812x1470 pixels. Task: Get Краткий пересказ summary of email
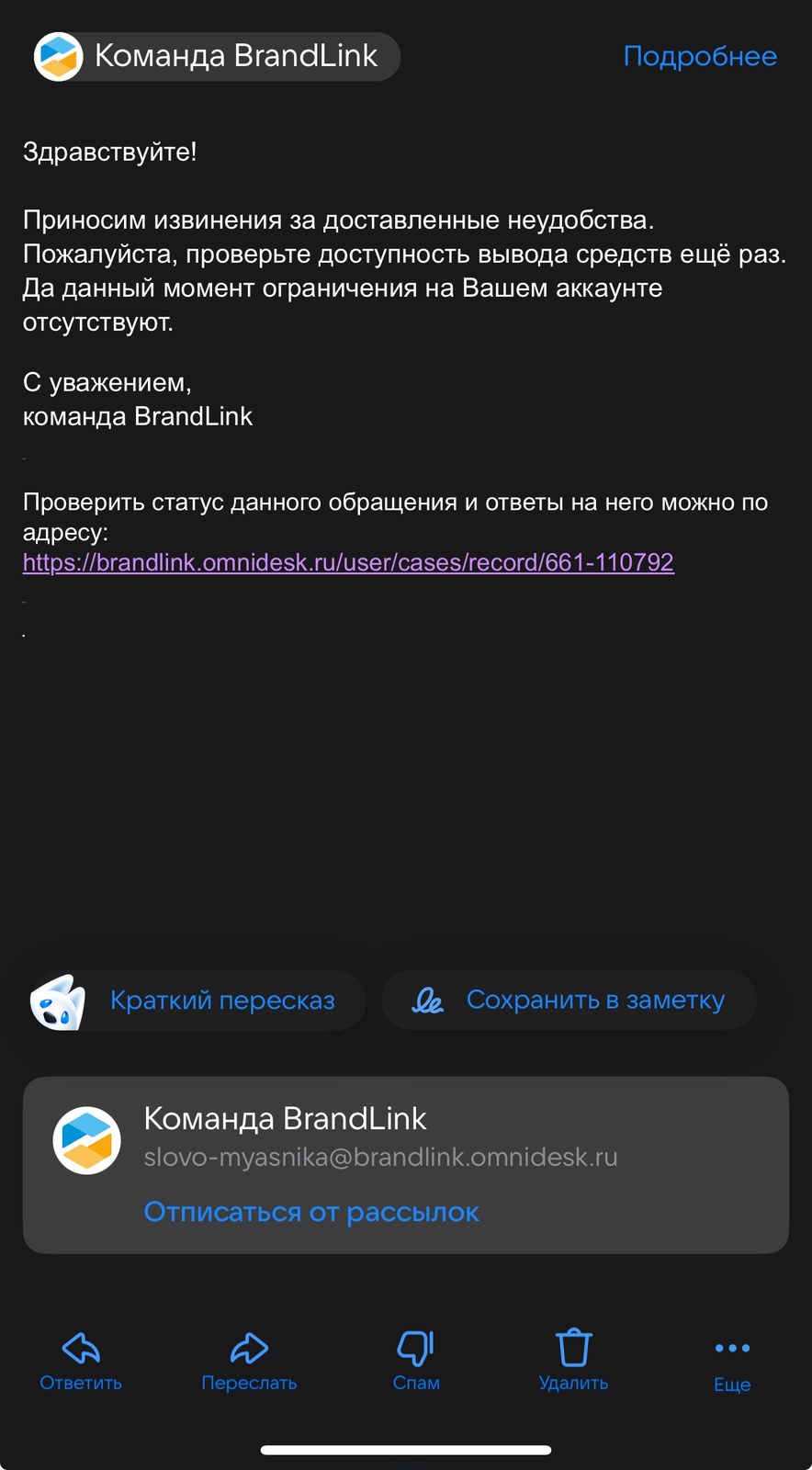pyautogui.click(x=197, y=1001)
